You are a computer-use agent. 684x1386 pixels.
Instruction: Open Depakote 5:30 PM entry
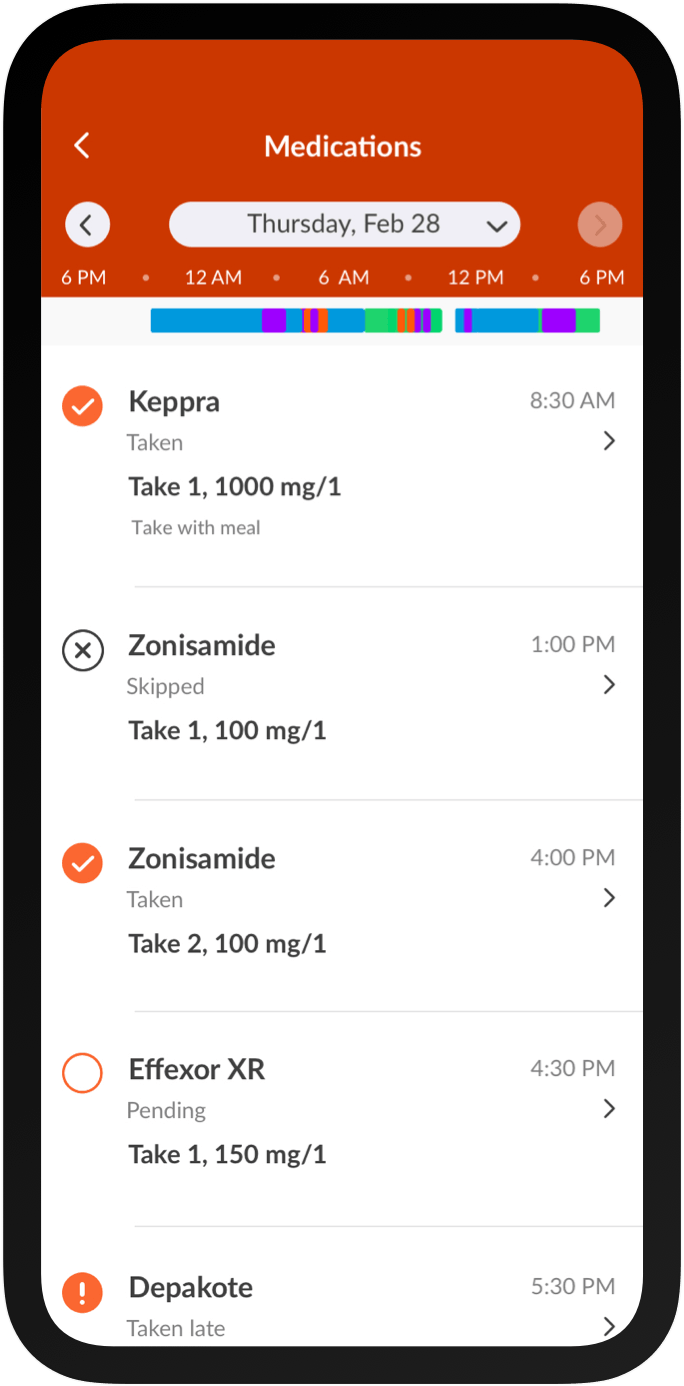click(x=609, y=1326)
